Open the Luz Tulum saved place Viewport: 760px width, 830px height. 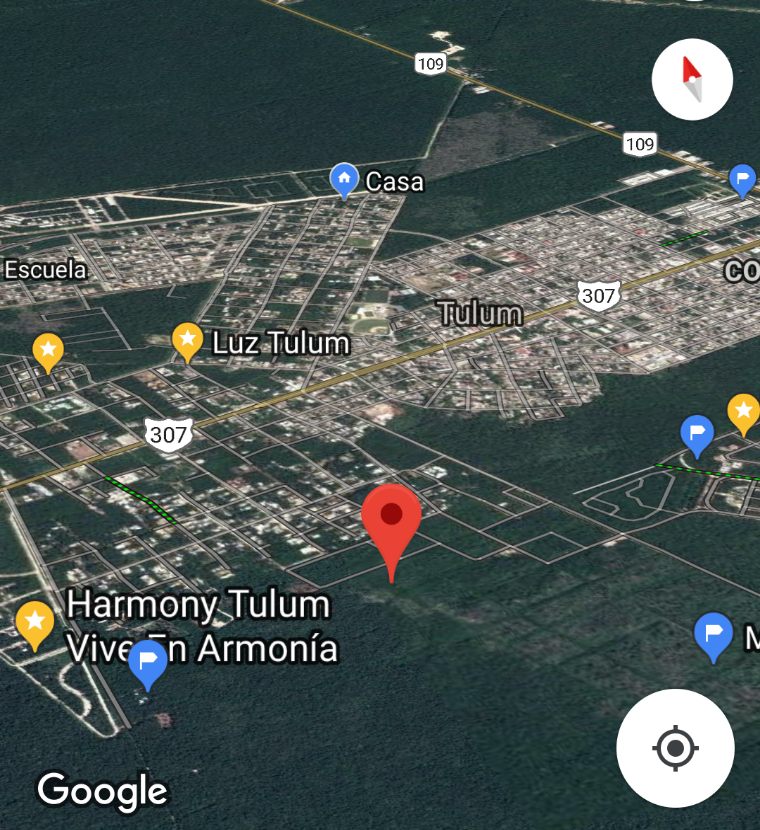tap(187, 341)
